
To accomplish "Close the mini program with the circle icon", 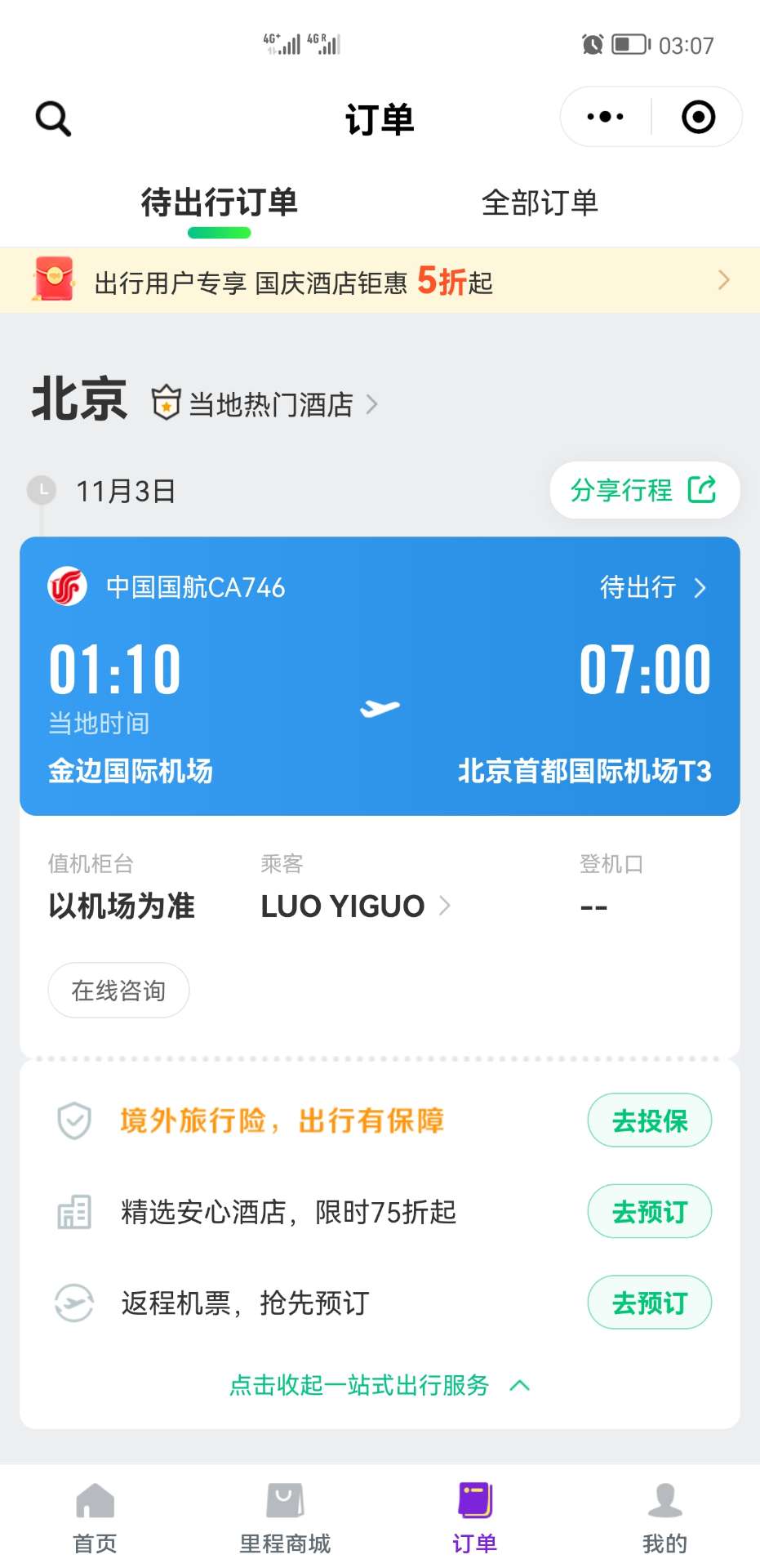I will [698, 117].
